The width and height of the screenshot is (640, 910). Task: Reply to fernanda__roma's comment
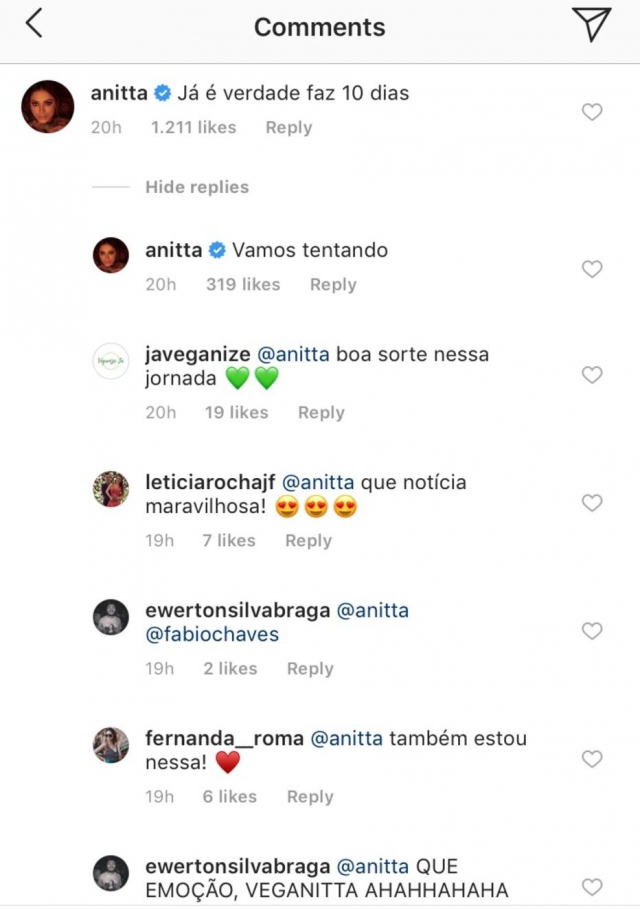click(x=310, y=797)
